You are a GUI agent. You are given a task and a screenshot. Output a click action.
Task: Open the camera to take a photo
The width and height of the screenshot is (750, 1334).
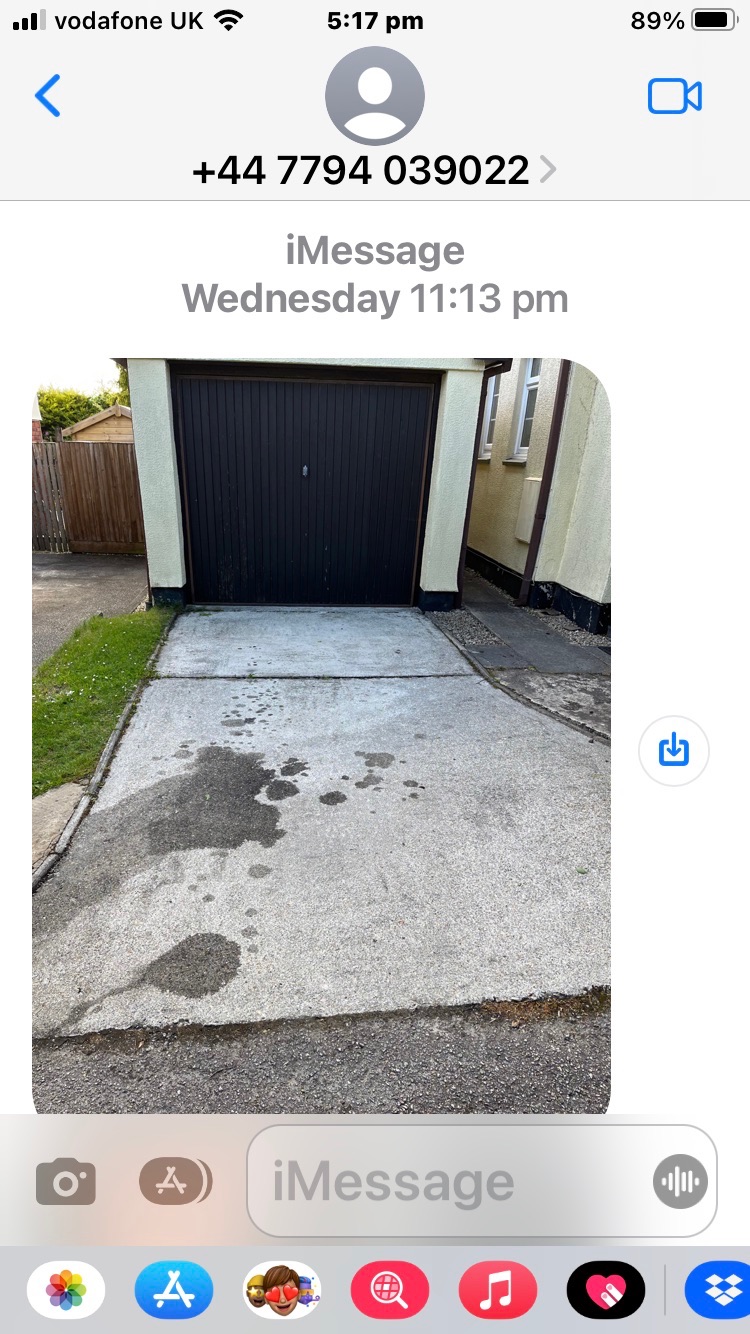[66, 1183]
